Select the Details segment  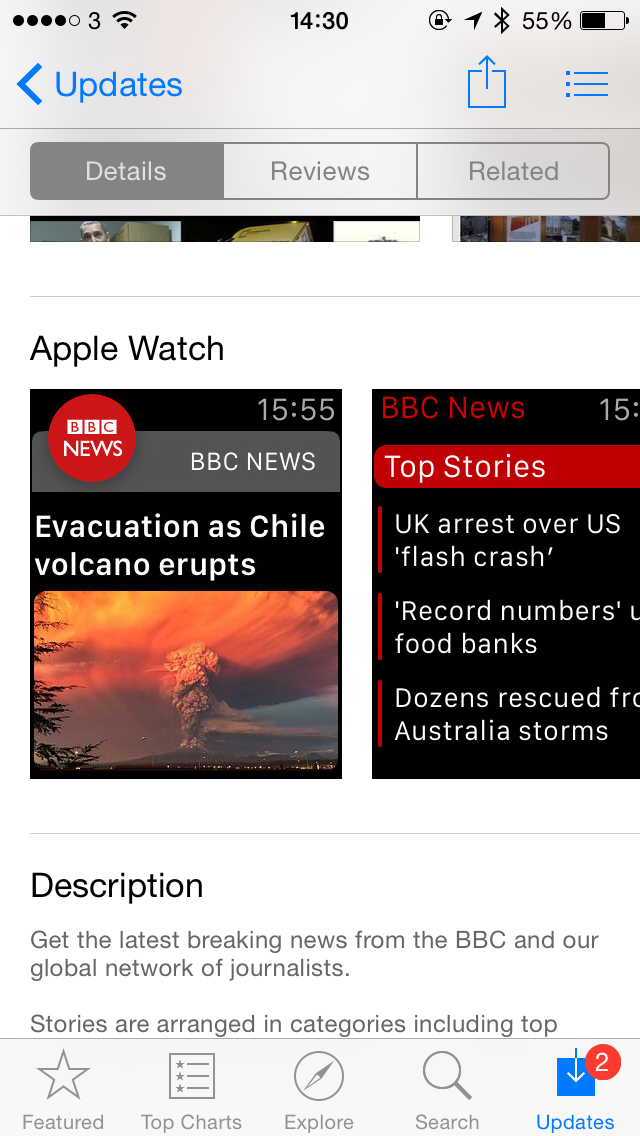(126, 171)
